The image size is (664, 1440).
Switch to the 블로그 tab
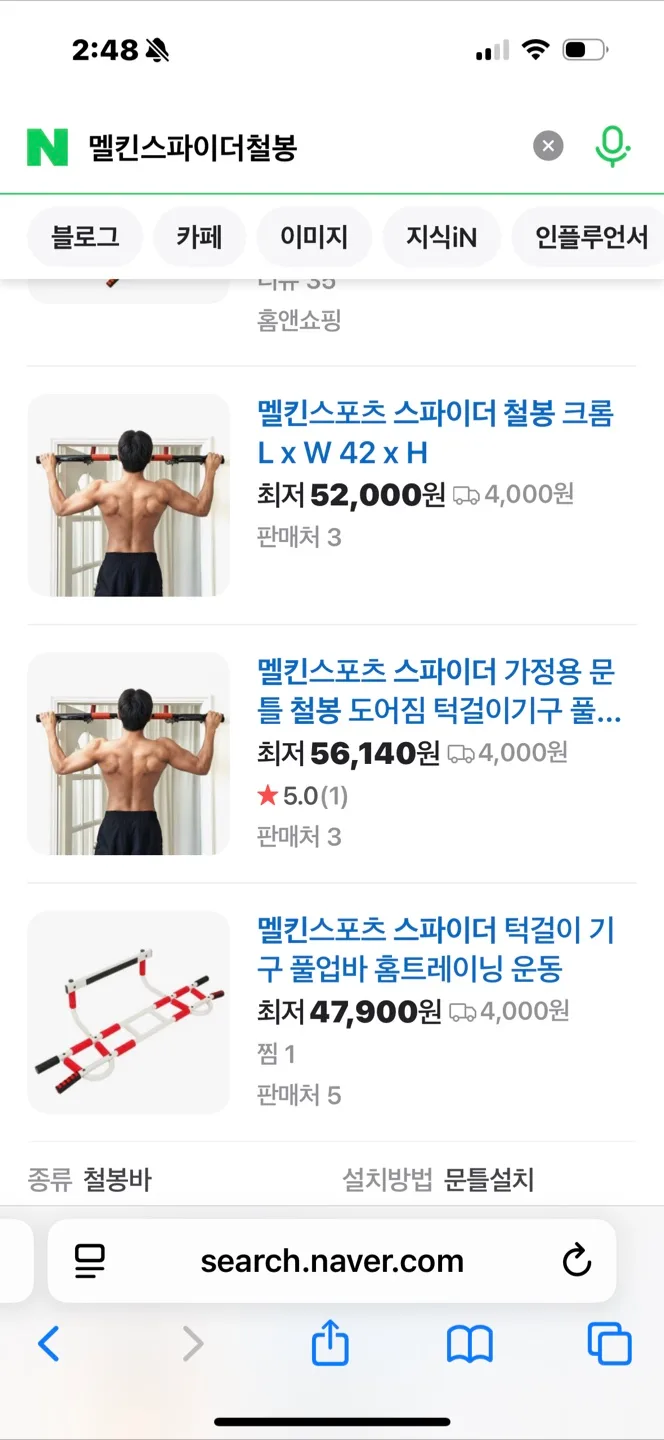85,237
